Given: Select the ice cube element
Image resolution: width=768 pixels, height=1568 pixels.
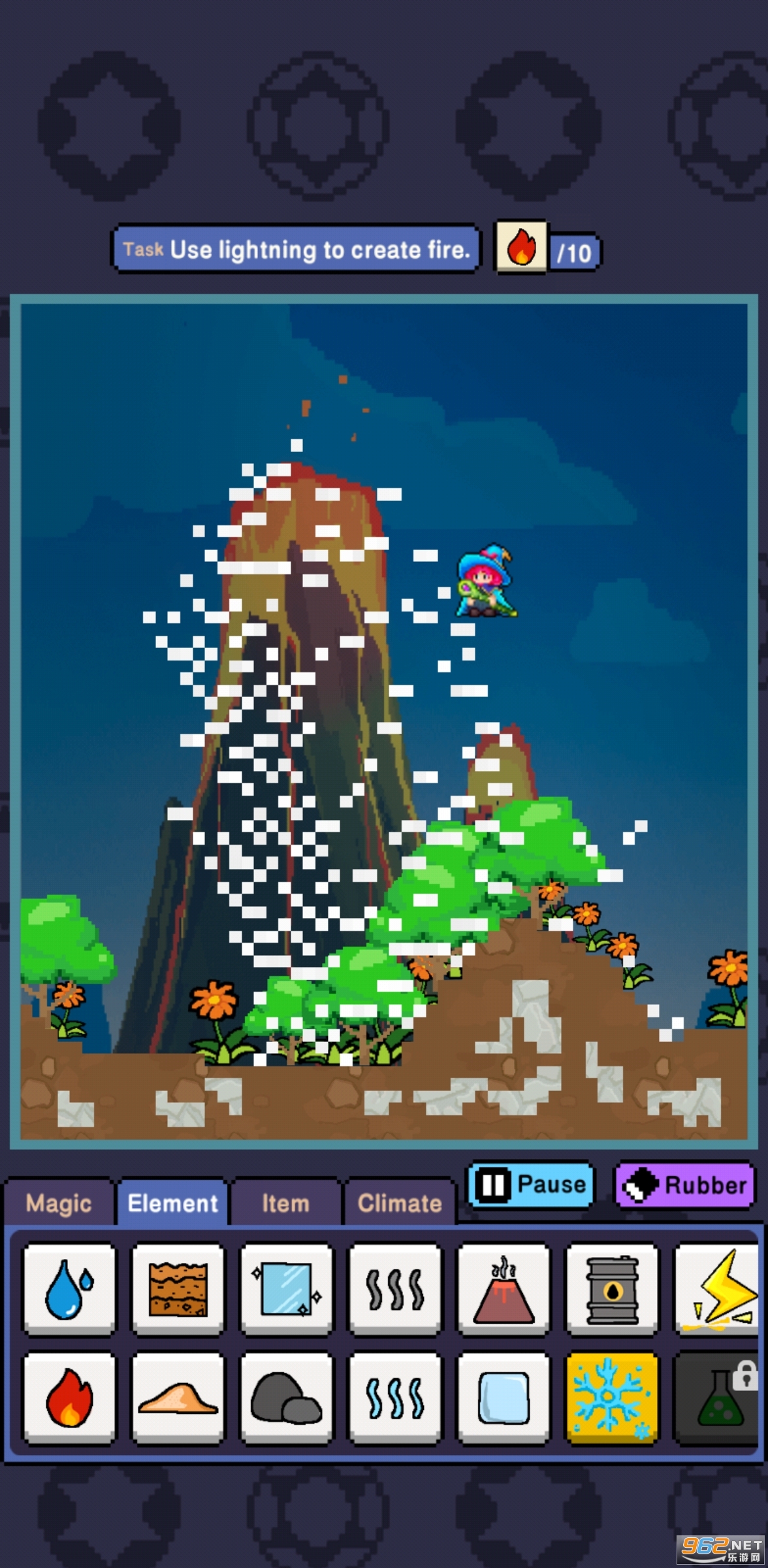Looking at the screenshot, I should pos(503,1397).
